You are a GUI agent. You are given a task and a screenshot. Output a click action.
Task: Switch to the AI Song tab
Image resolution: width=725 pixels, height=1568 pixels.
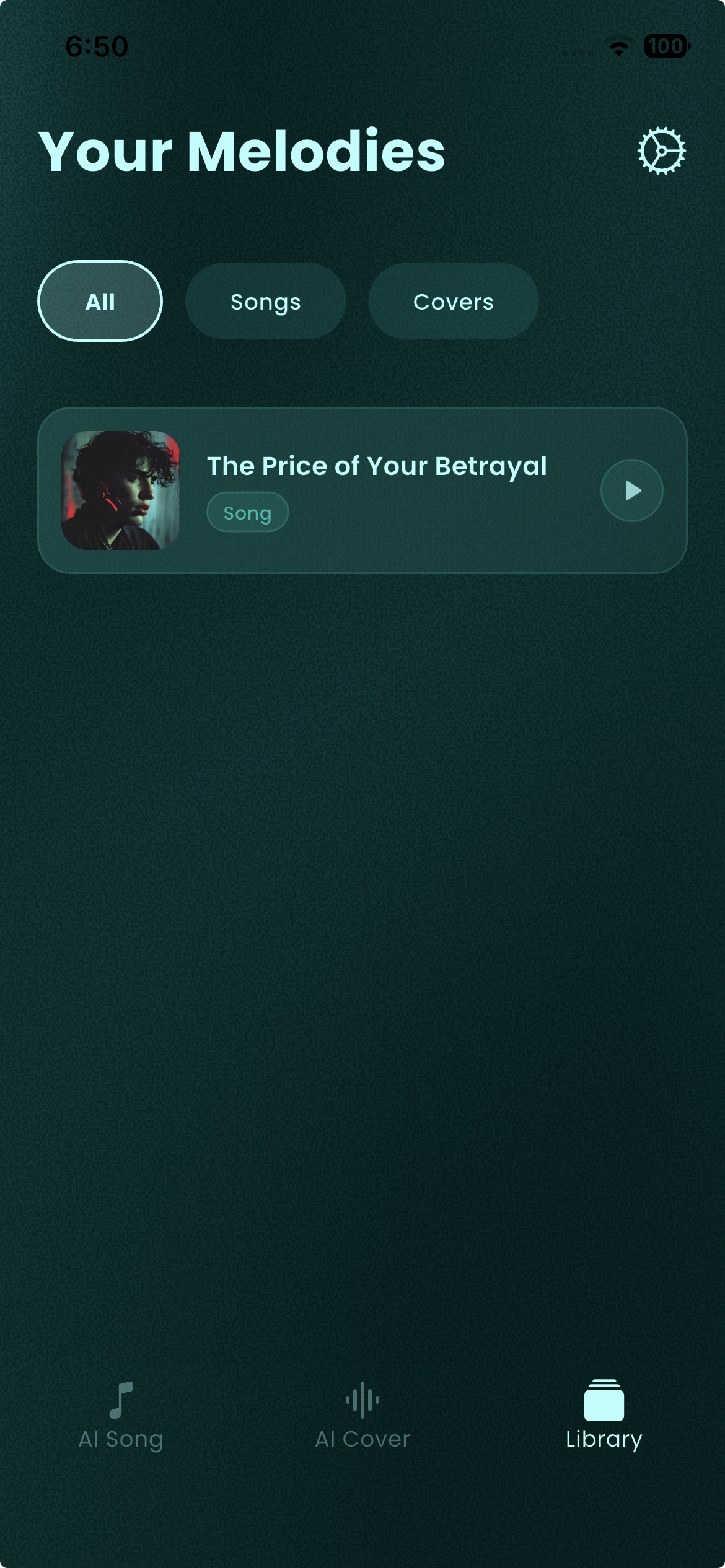click(121, 1415)
